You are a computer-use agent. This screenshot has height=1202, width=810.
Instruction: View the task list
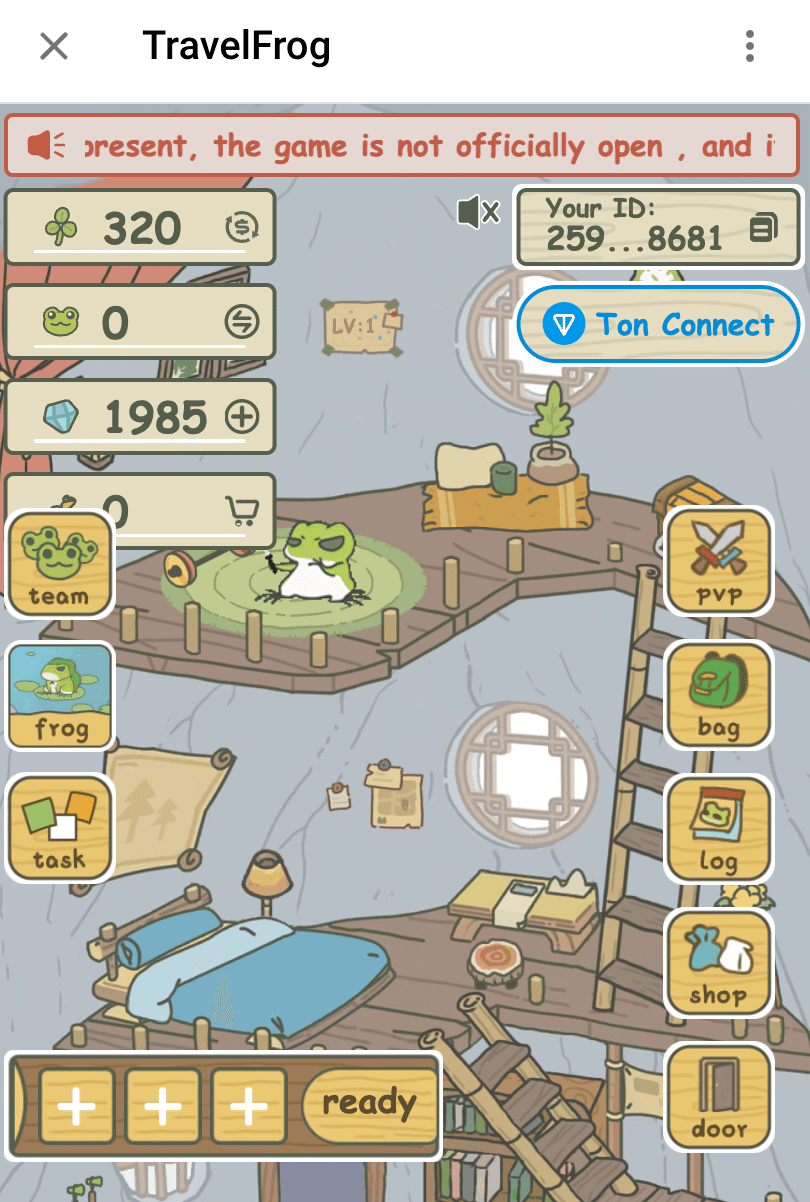tap(60, 828)
